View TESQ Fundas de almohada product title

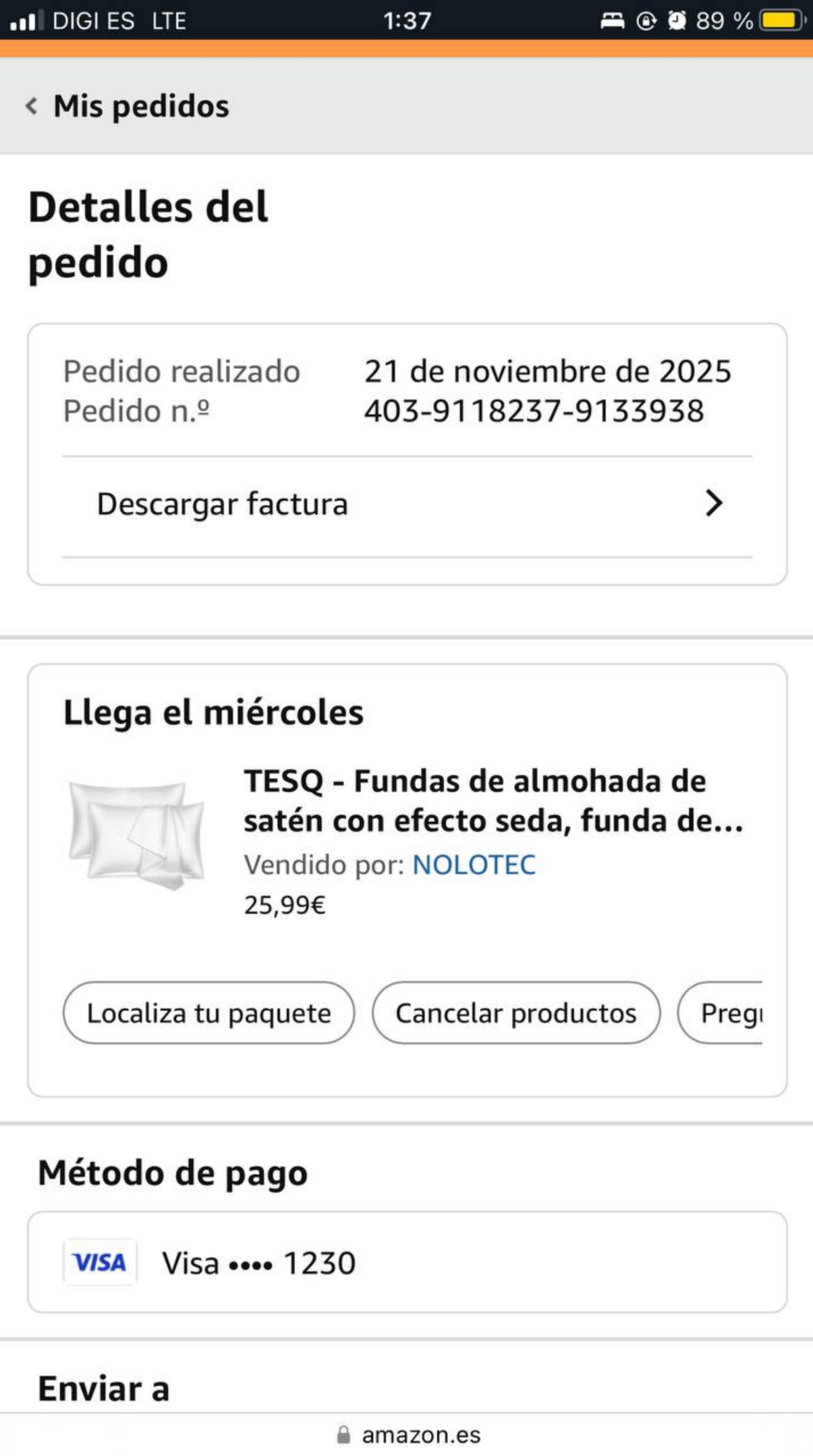point(493,800)
